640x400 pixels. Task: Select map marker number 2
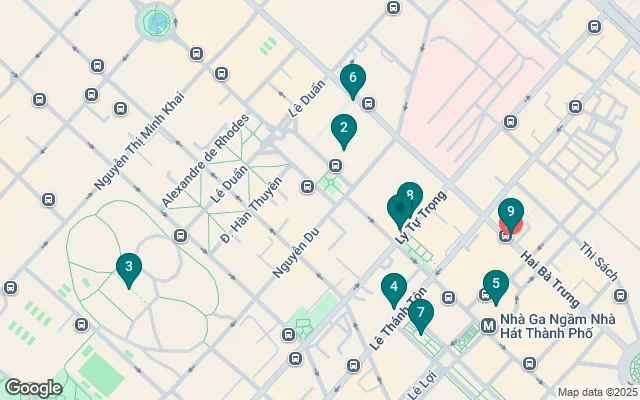[343, 128]
